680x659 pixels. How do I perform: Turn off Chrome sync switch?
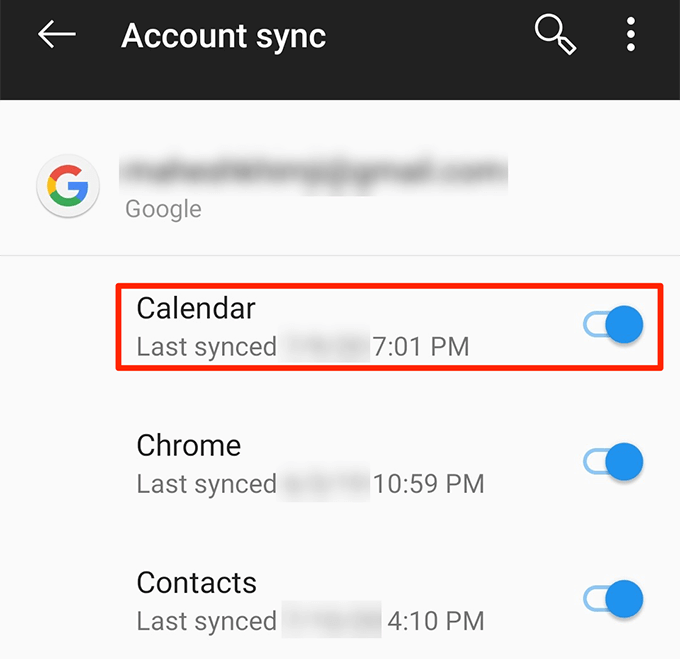612,463
